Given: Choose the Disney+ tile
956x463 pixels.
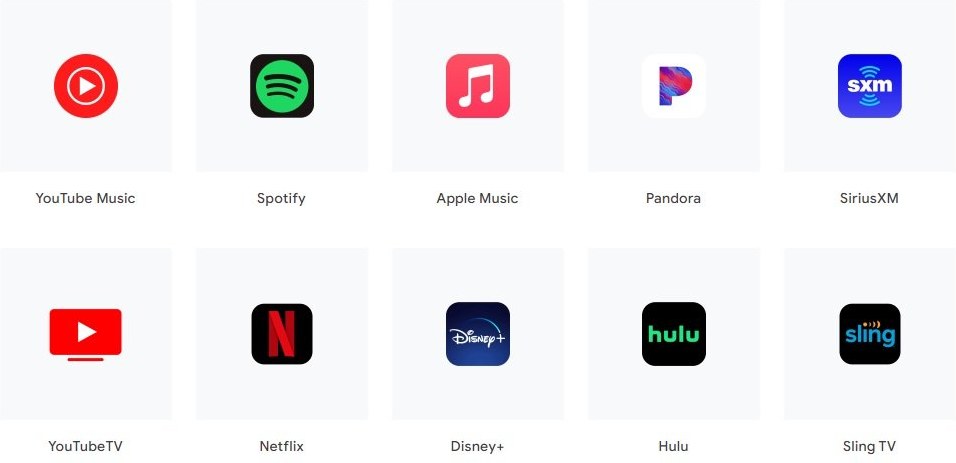Looking at the screenshot, I should tap(477, 334).
